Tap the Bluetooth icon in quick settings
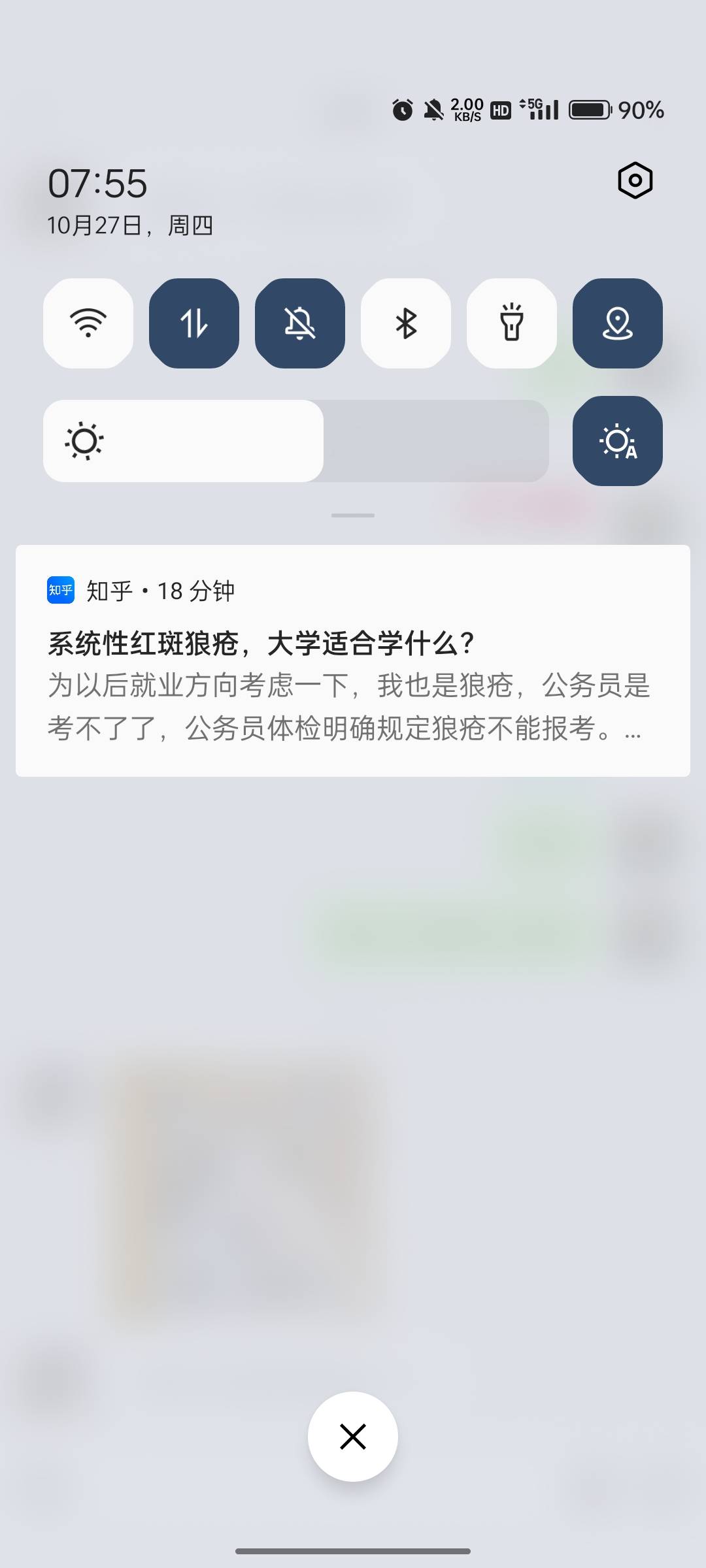This screenshot has width=706, height=1568. coord(405,323)
